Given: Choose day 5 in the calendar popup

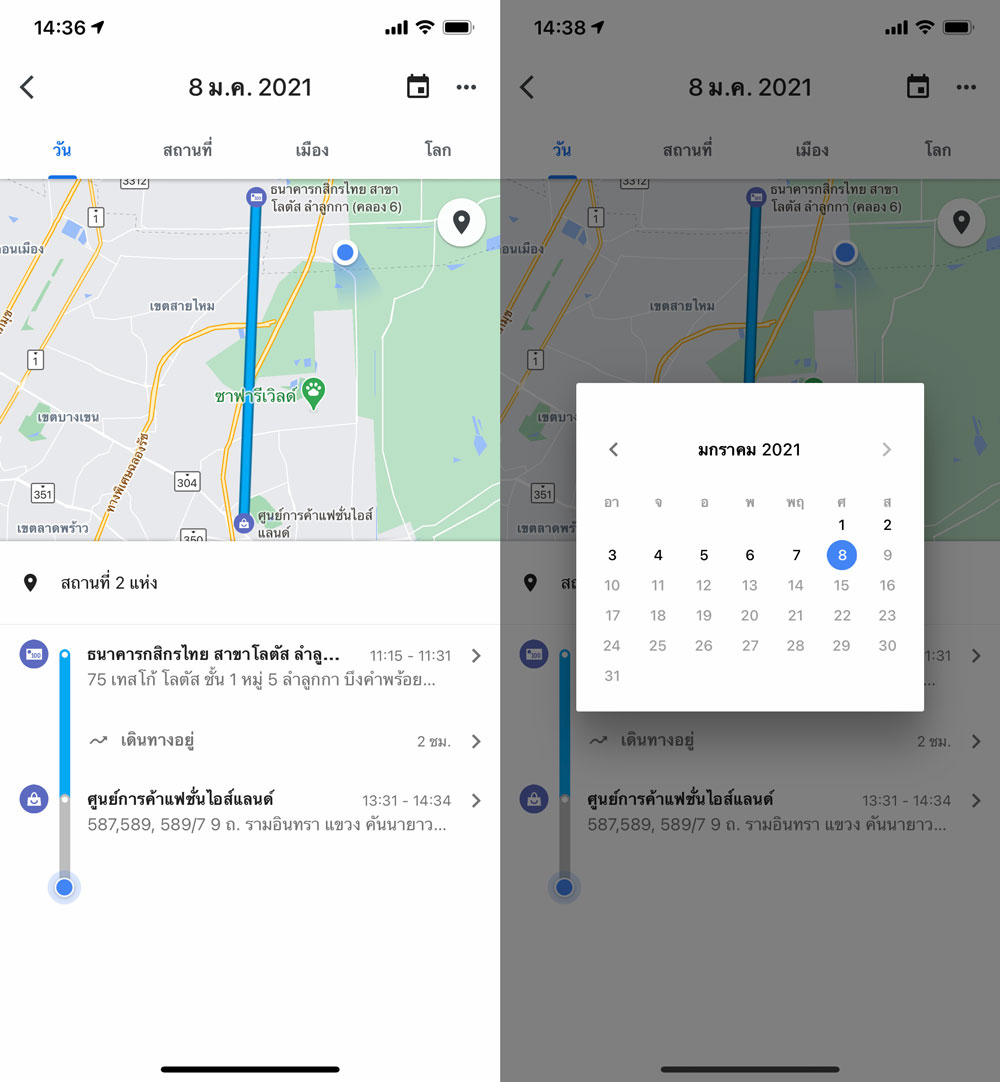Looking at the screenshot, I should point(704,555).
